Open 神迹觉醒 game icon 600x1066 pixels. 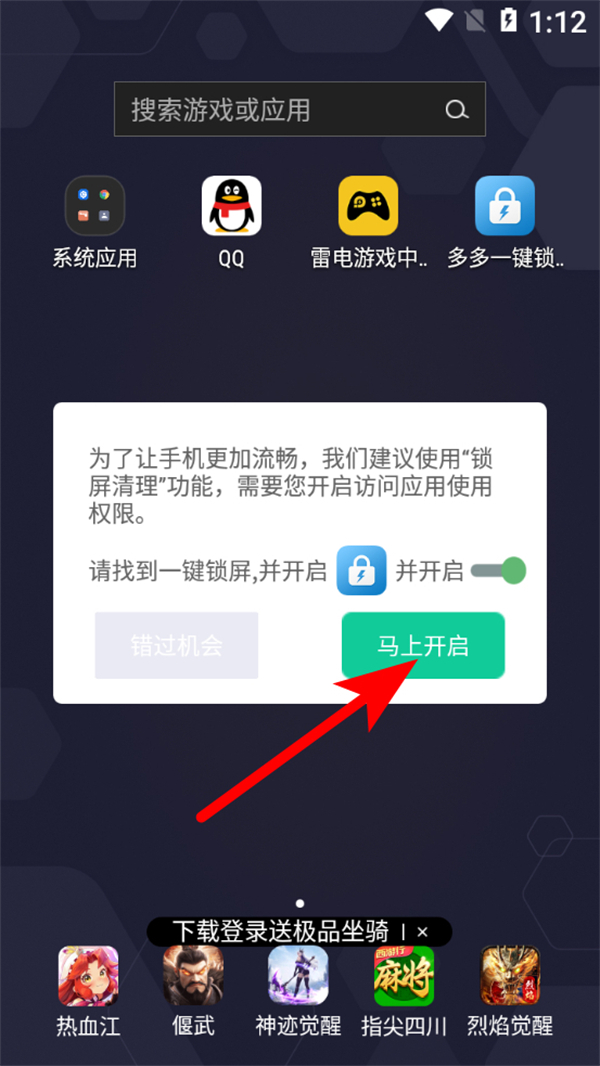click(298, 975)
